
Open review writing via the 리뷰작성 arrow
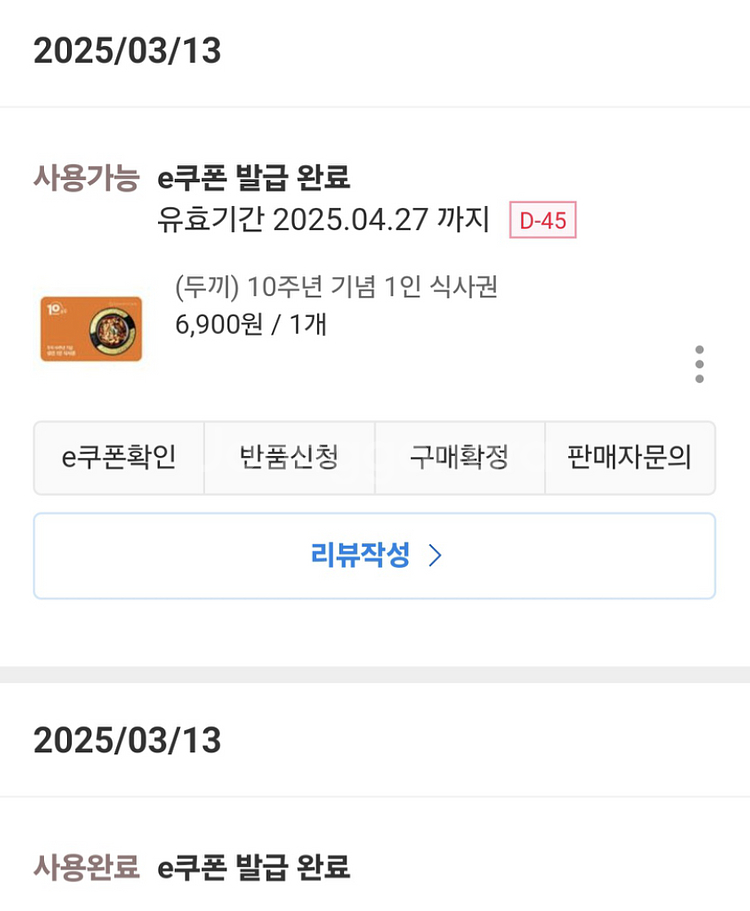click(x=433, y=556)
